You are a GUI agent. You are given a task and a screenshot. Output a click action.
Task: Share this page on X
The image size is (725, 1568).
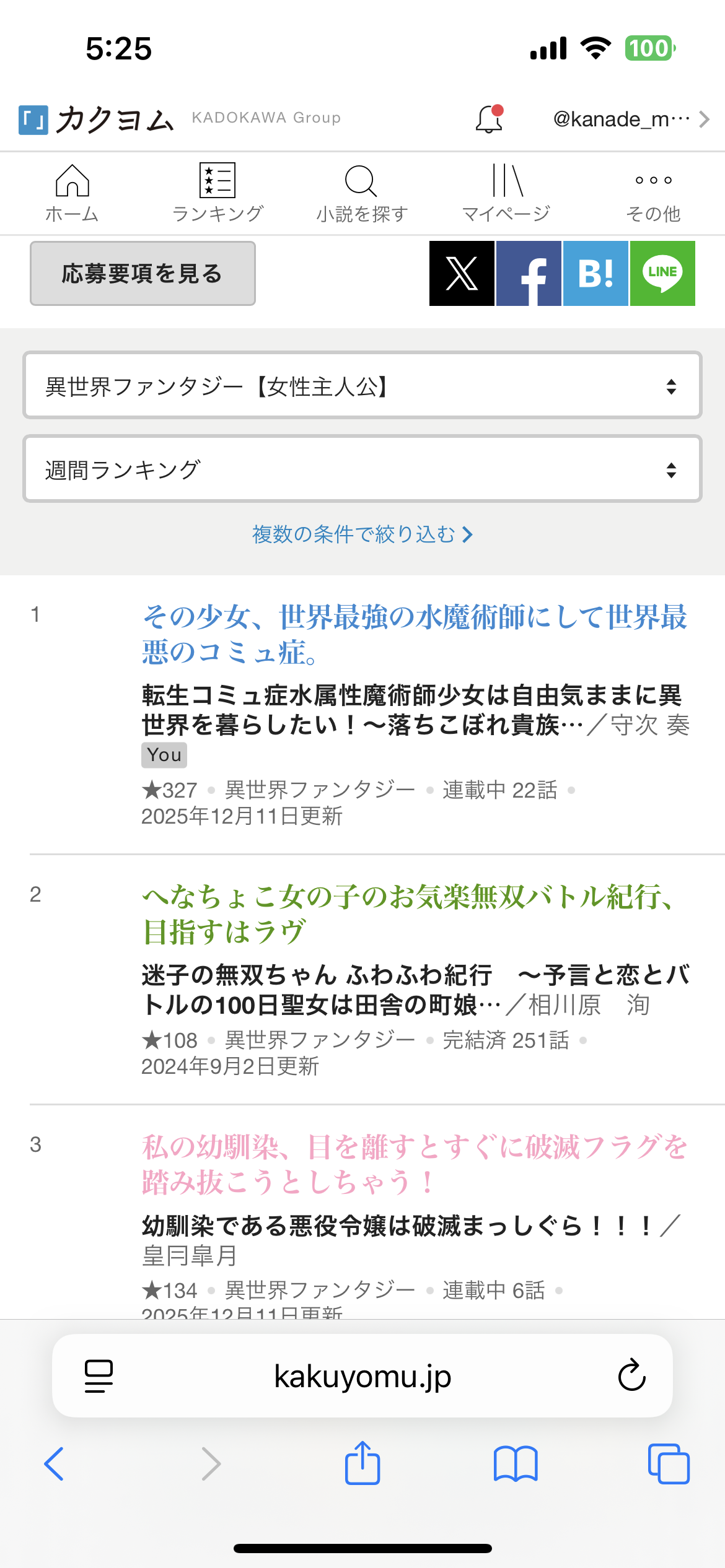(x=462, y=273)
